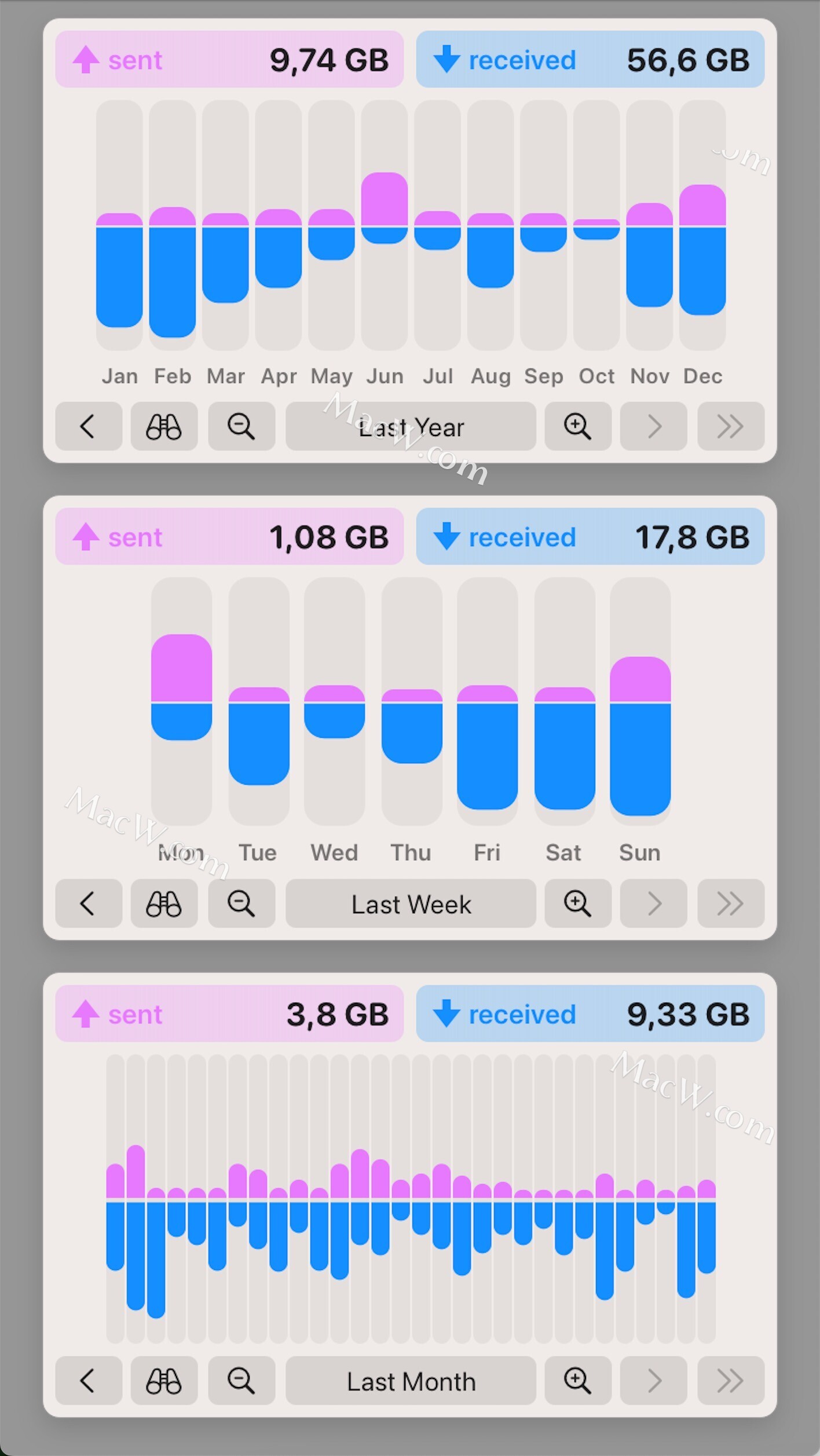Tap the Last Month period button
This screenshot has height=1456, width=820.
pos(411,1381)
